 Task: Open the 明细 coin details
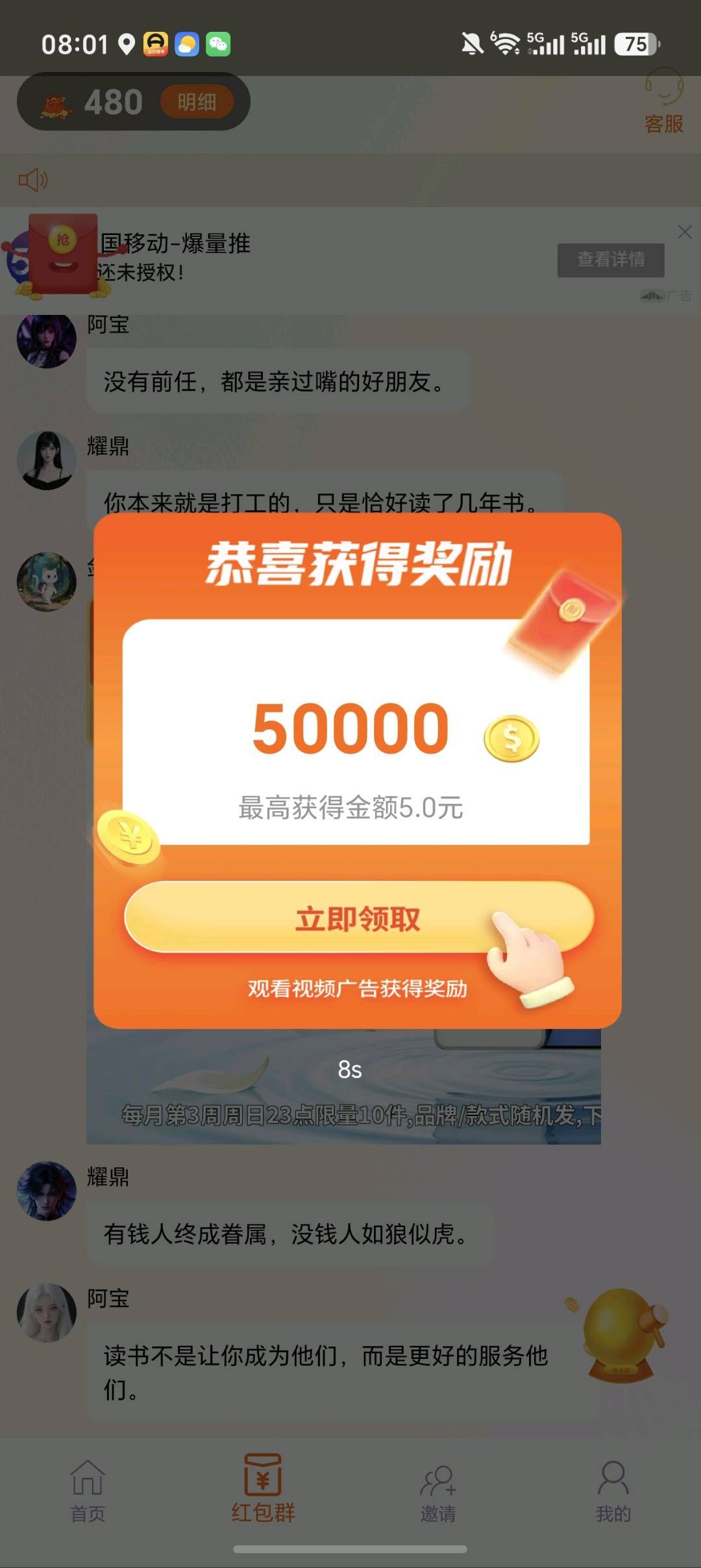tap(197, 102)
